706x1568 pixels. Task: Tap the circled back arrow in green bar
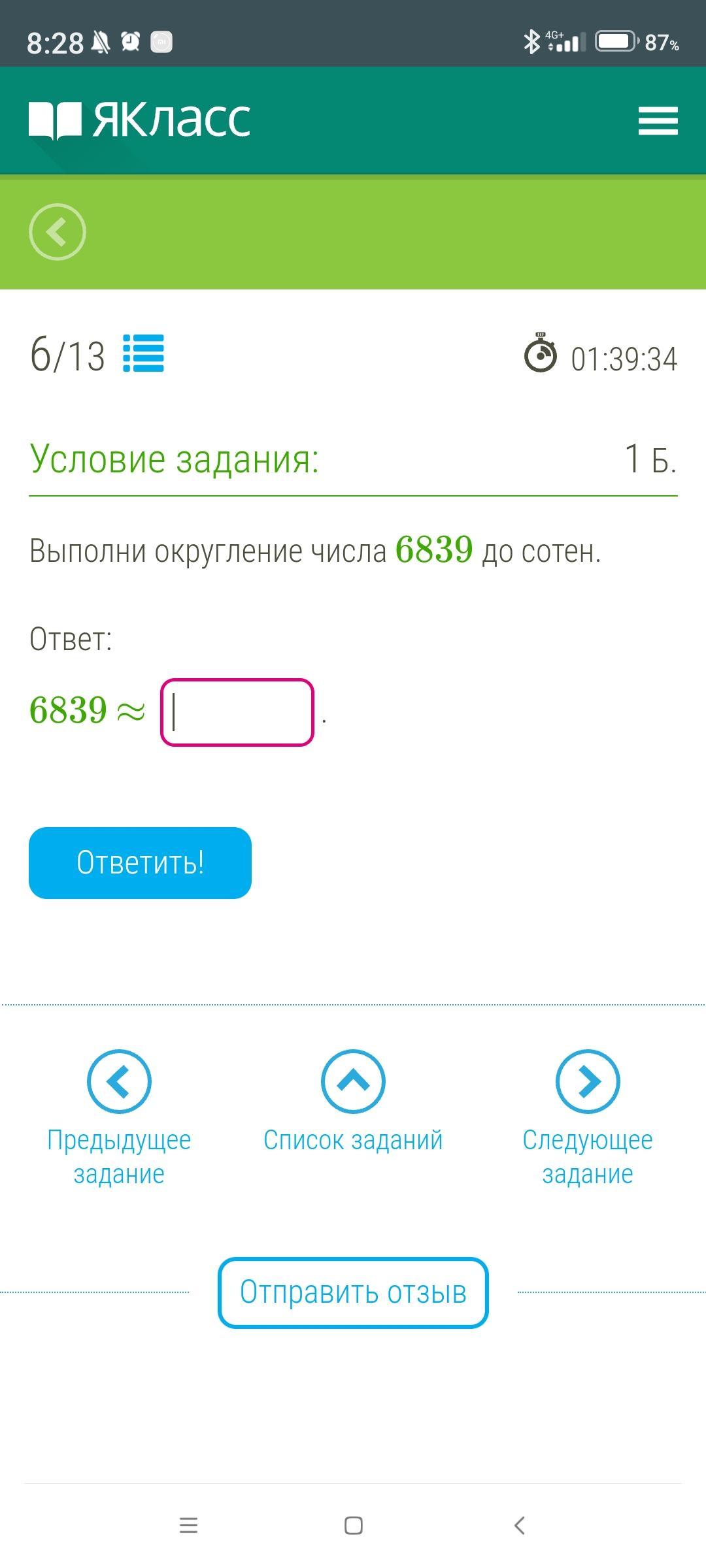coord(58,232)
